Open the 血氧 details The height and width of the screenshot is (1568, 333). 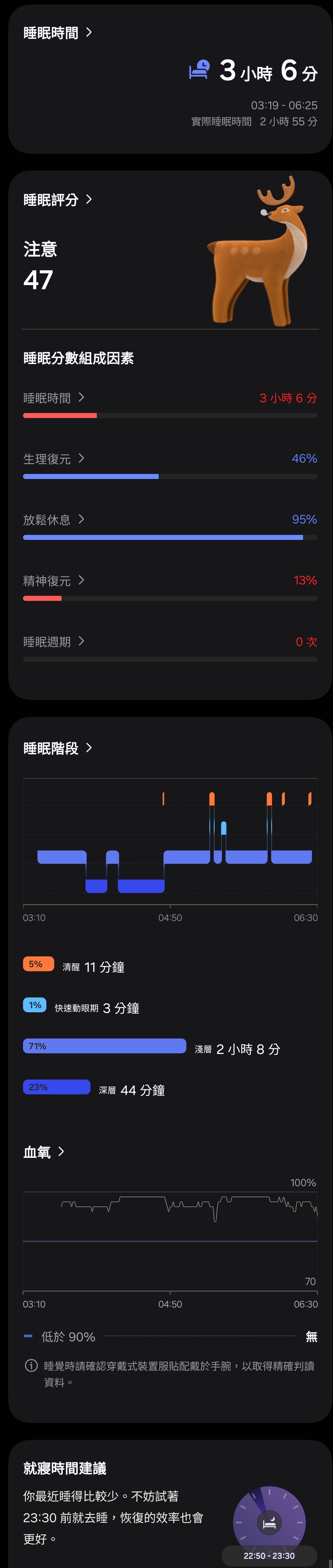(x=44, y=1152)
